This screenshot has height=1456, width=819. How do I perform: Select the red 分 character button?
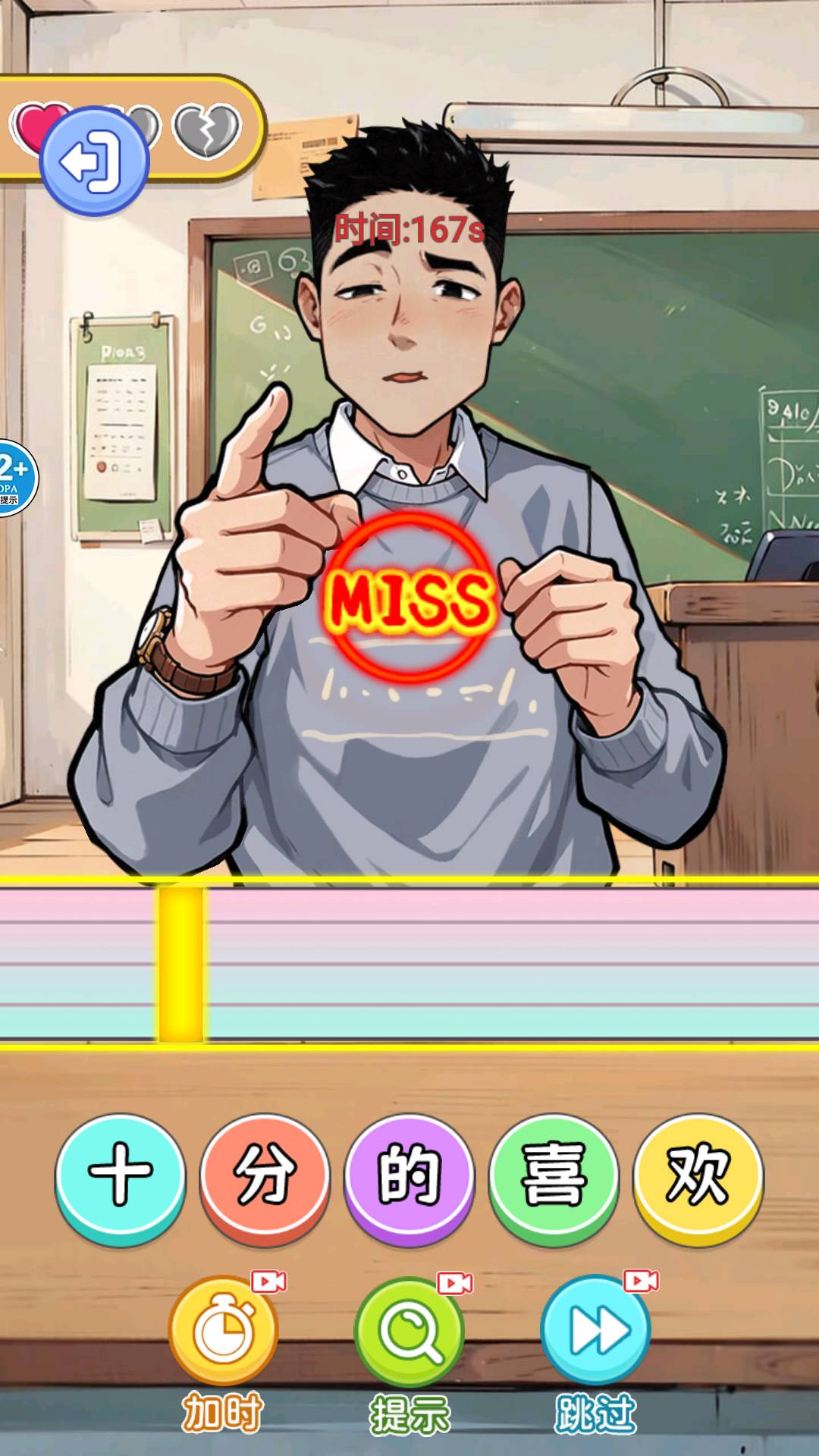(x=265, y=1174)
